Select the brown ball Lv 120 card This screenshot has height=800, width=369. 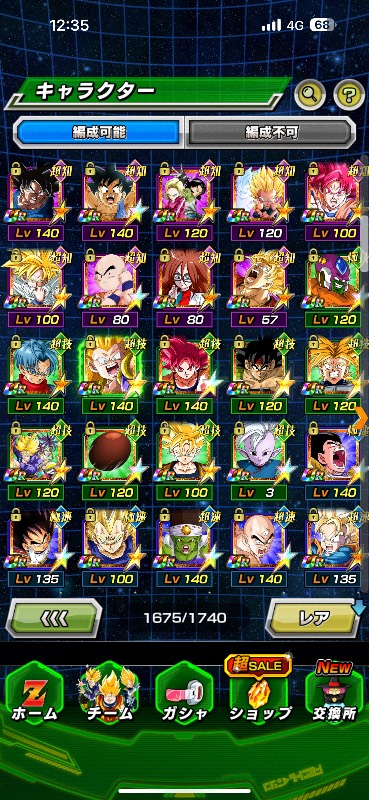(111, 461)
